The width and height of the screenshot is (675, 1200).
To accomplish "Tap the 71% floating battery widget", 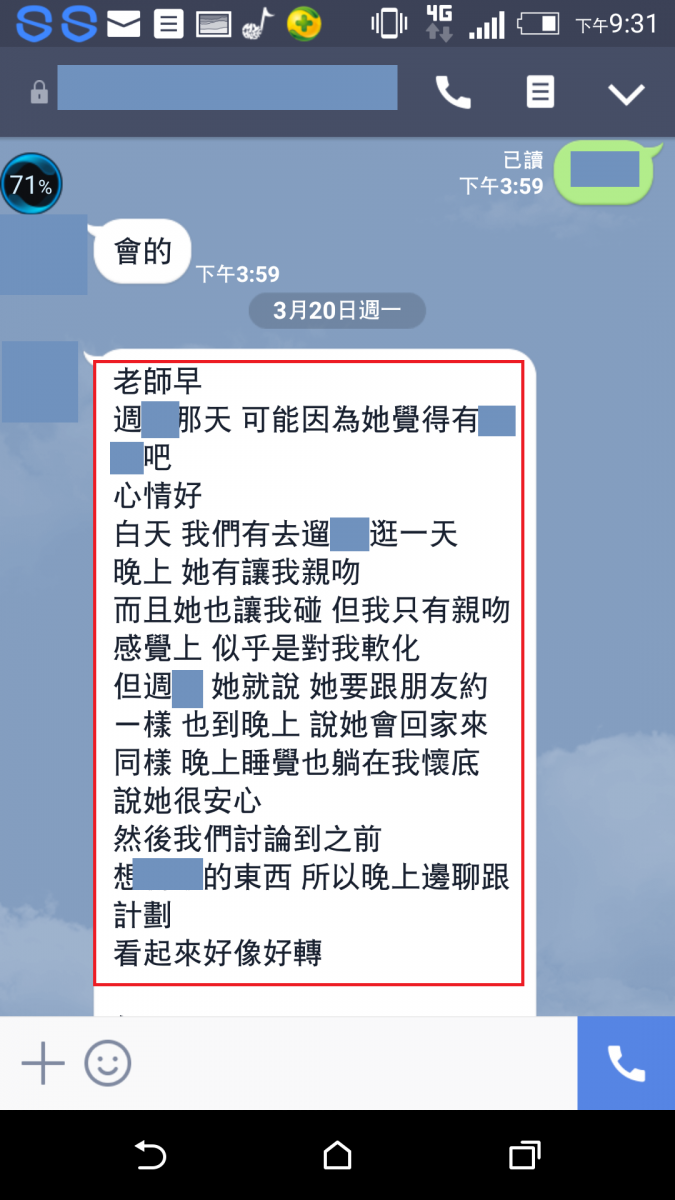I will tap(31, 185).
